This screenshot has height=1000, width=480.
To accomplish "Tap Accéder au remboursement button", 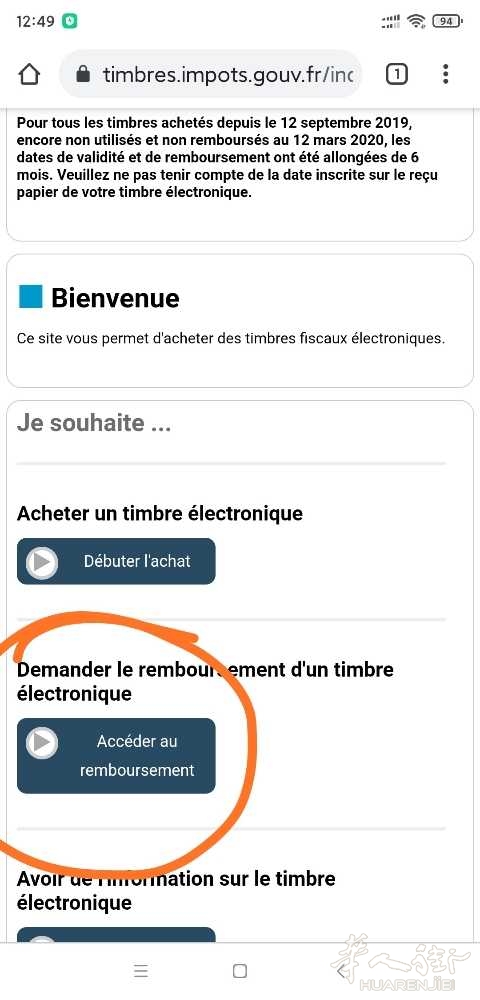I will pos(116,756).
